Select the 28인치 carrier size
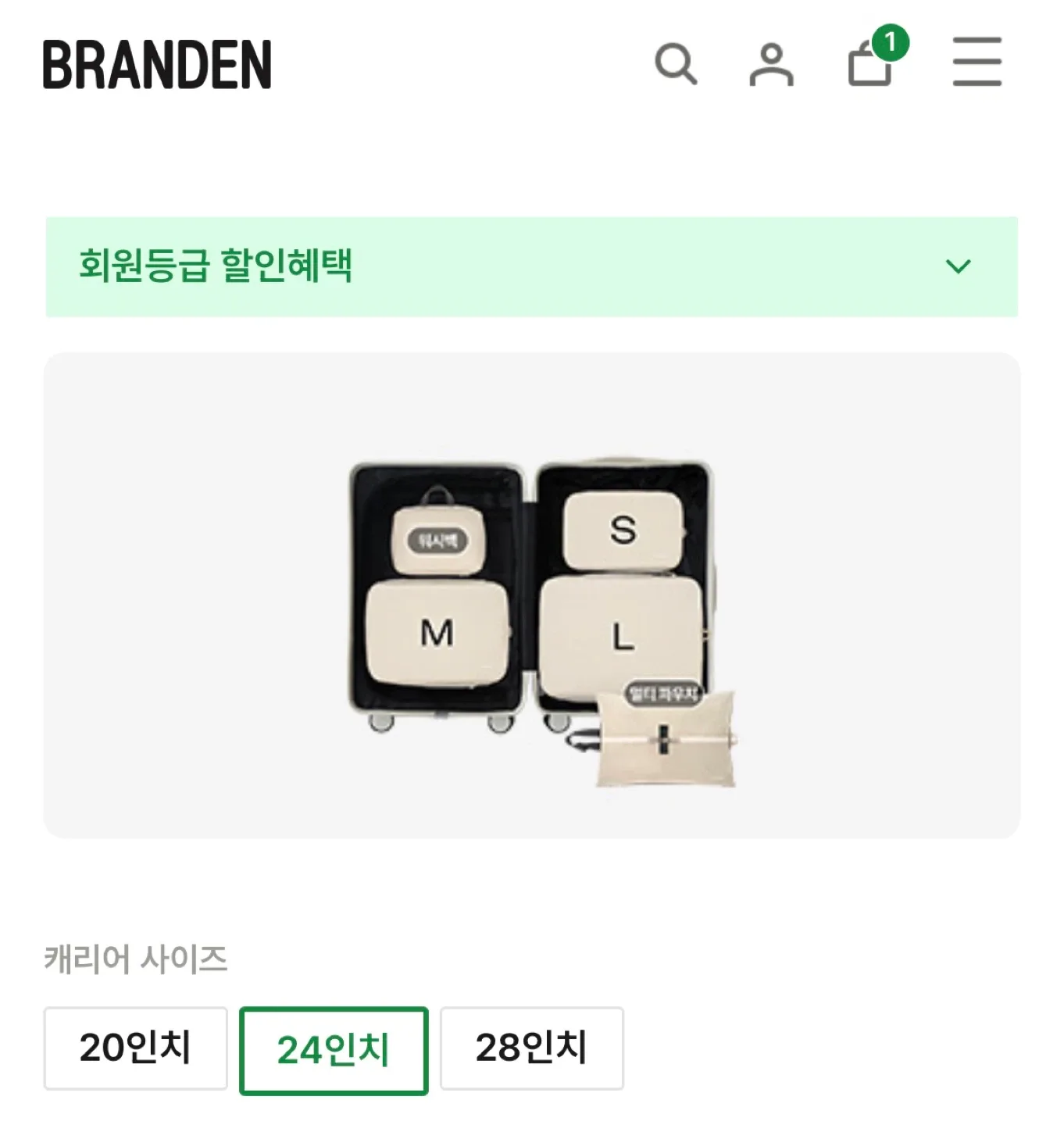 (x=531, y=1048)
